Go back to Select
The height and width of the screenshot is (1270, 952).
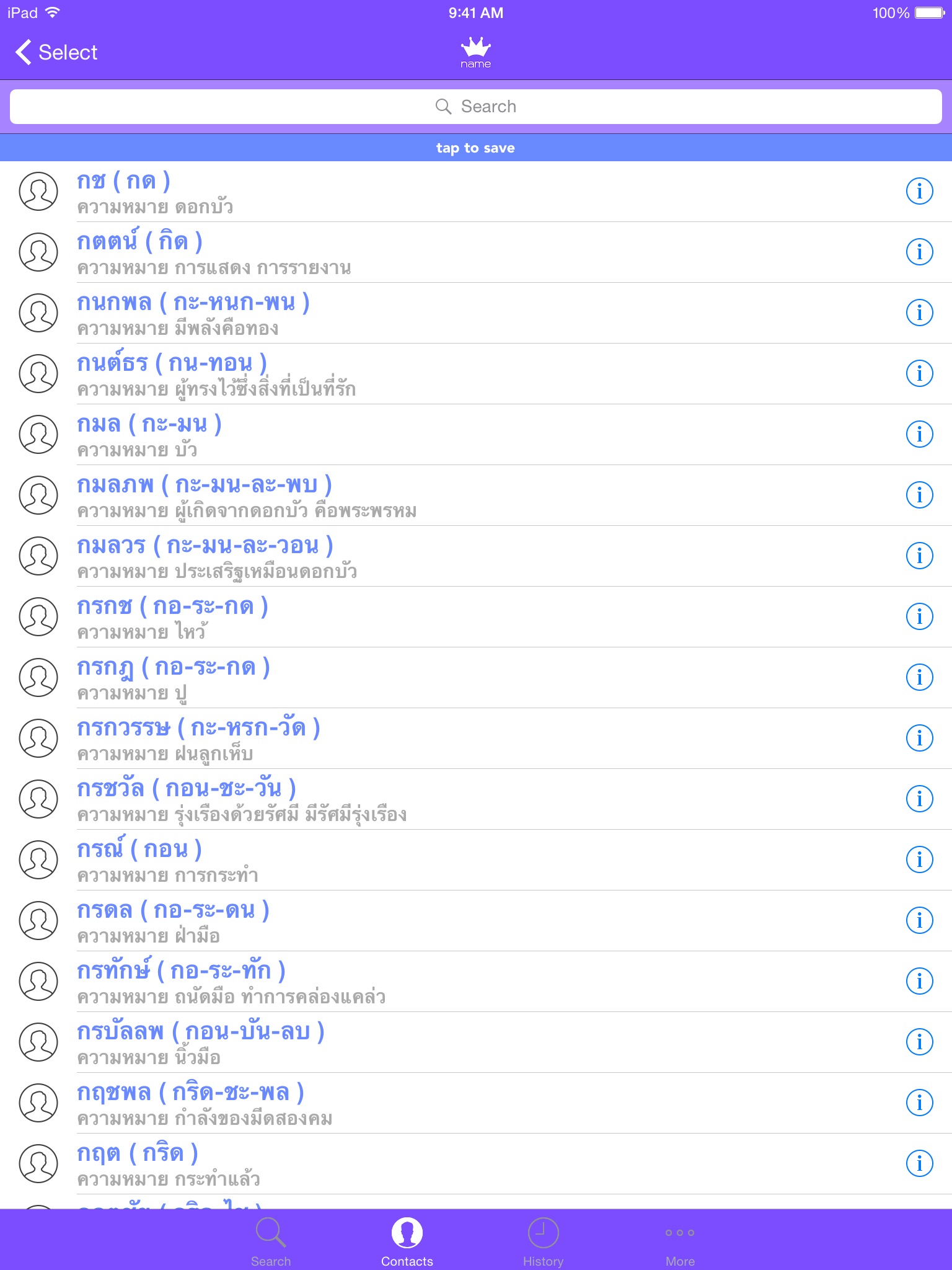pyautogui.click(x=56, y=53)
